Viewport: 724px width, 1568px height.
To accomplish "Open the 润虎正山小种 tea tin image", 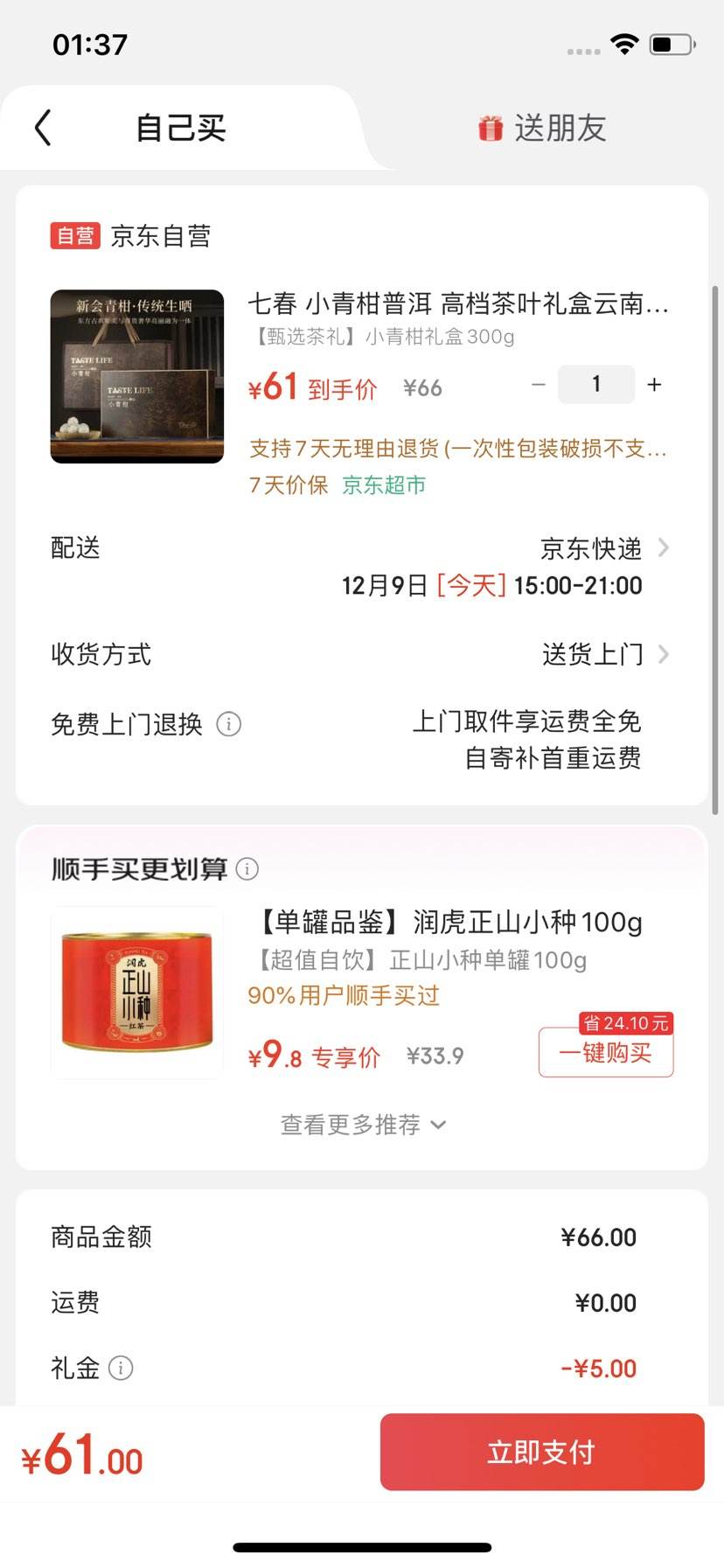I will [137, 993].
